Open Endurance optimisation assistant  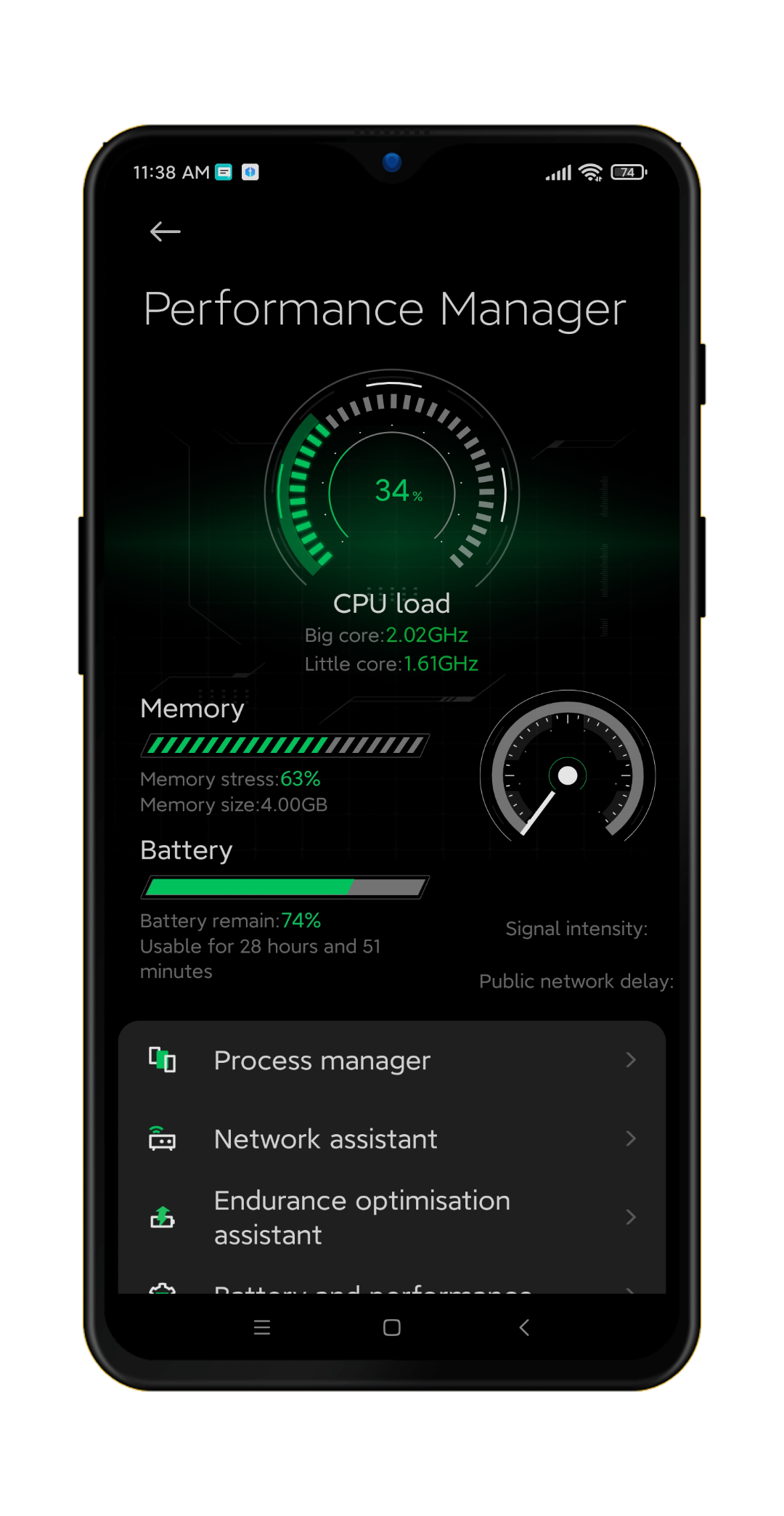pos(392,1218)
